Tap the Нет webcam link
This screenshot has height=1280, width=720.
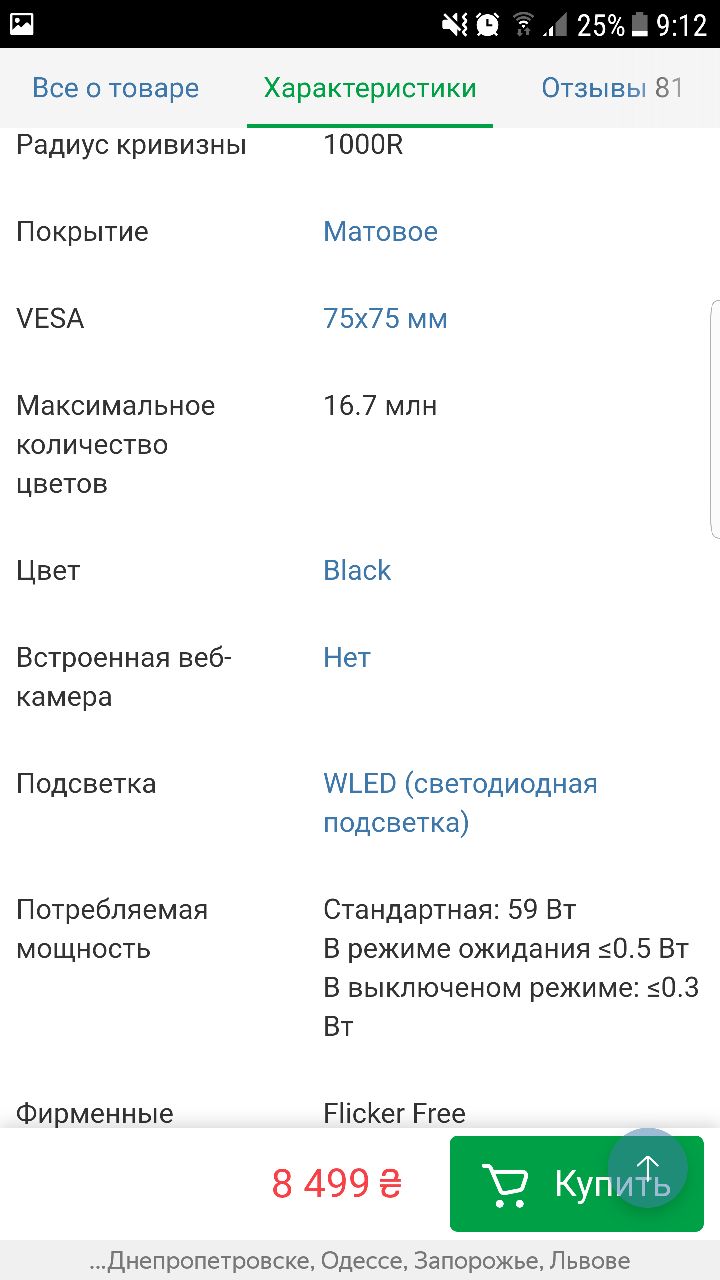point(347,658)
